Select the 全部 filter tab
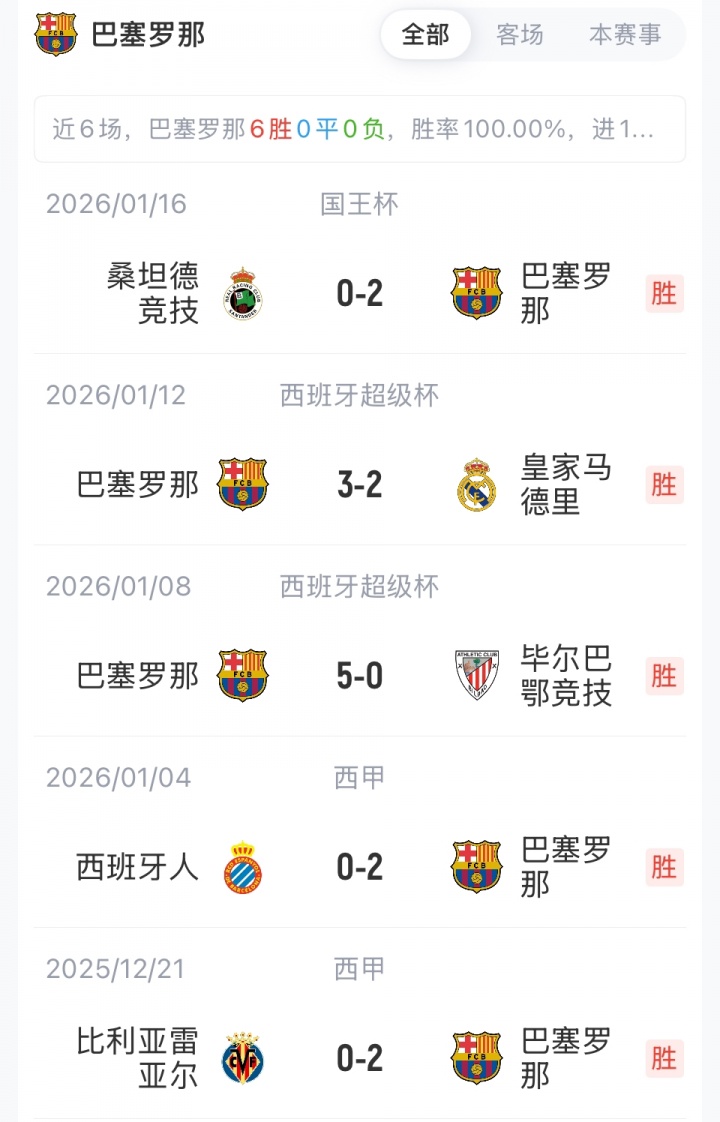Viewport: 720px width, 1122px height. tap(426, 35)
